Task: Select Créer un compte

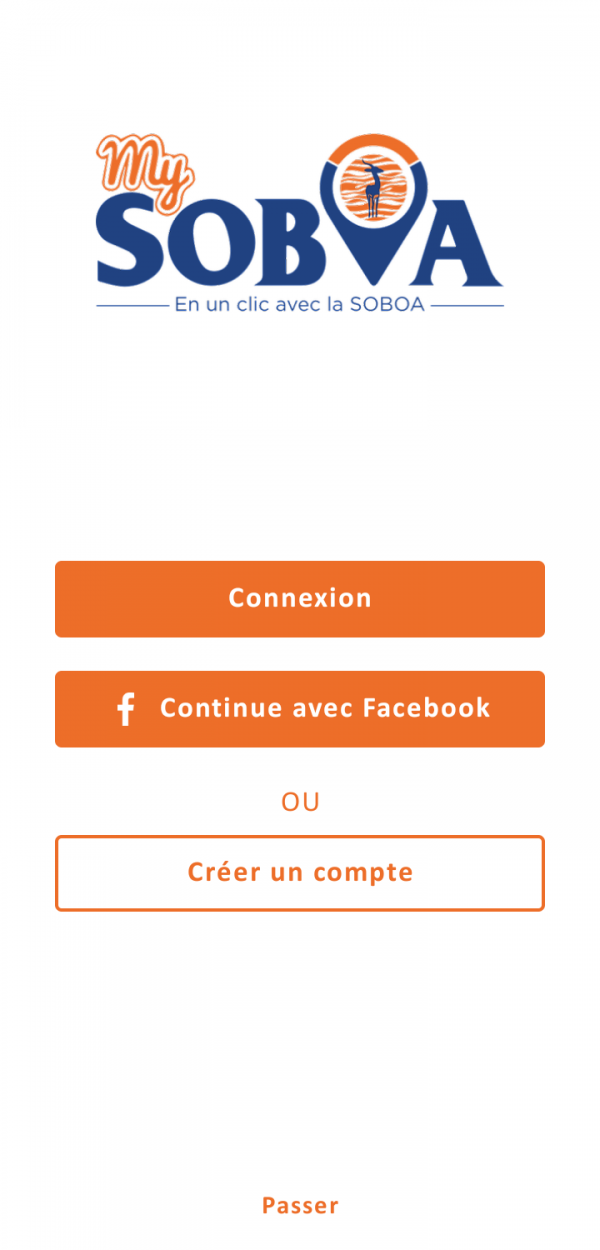Action: pyautogui.click(x=300, y=872)
